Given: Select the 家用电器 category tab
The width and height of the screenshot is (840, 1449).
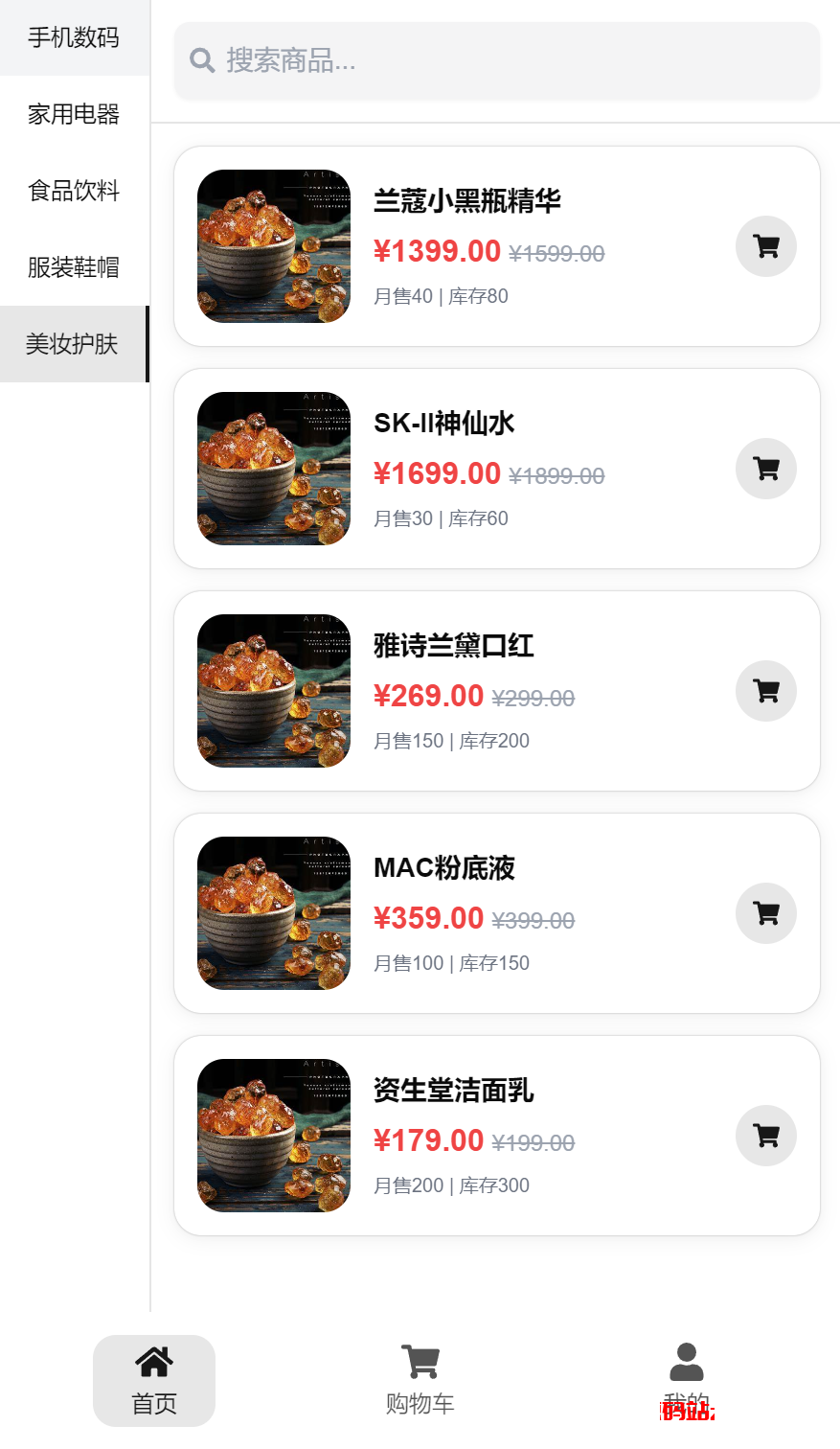Looking at the screenshot, I should tap(74, 115).
